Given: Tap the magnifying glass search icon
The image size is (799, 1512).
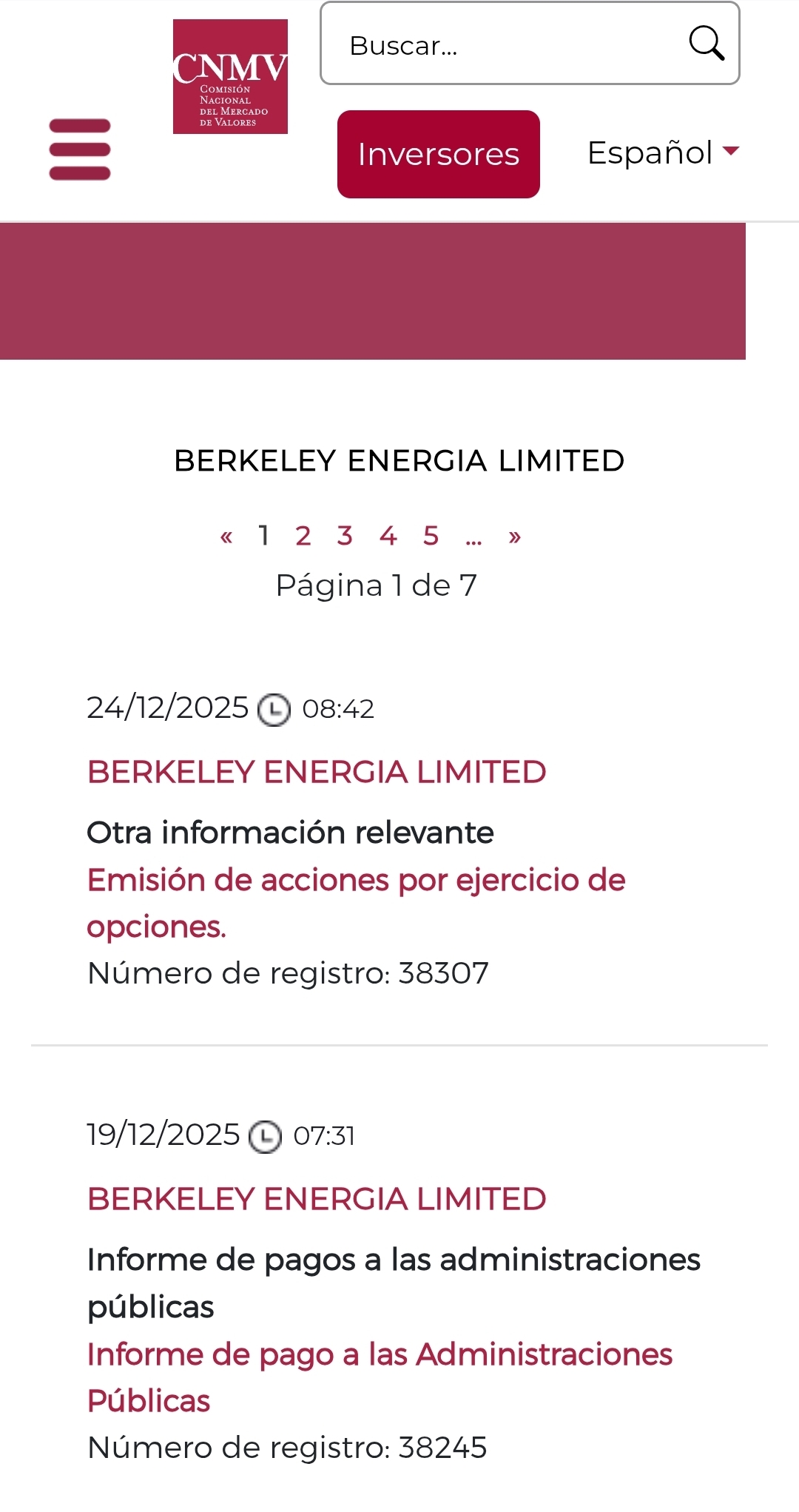Looking at the screenshot, I should [x=707, y=43].
